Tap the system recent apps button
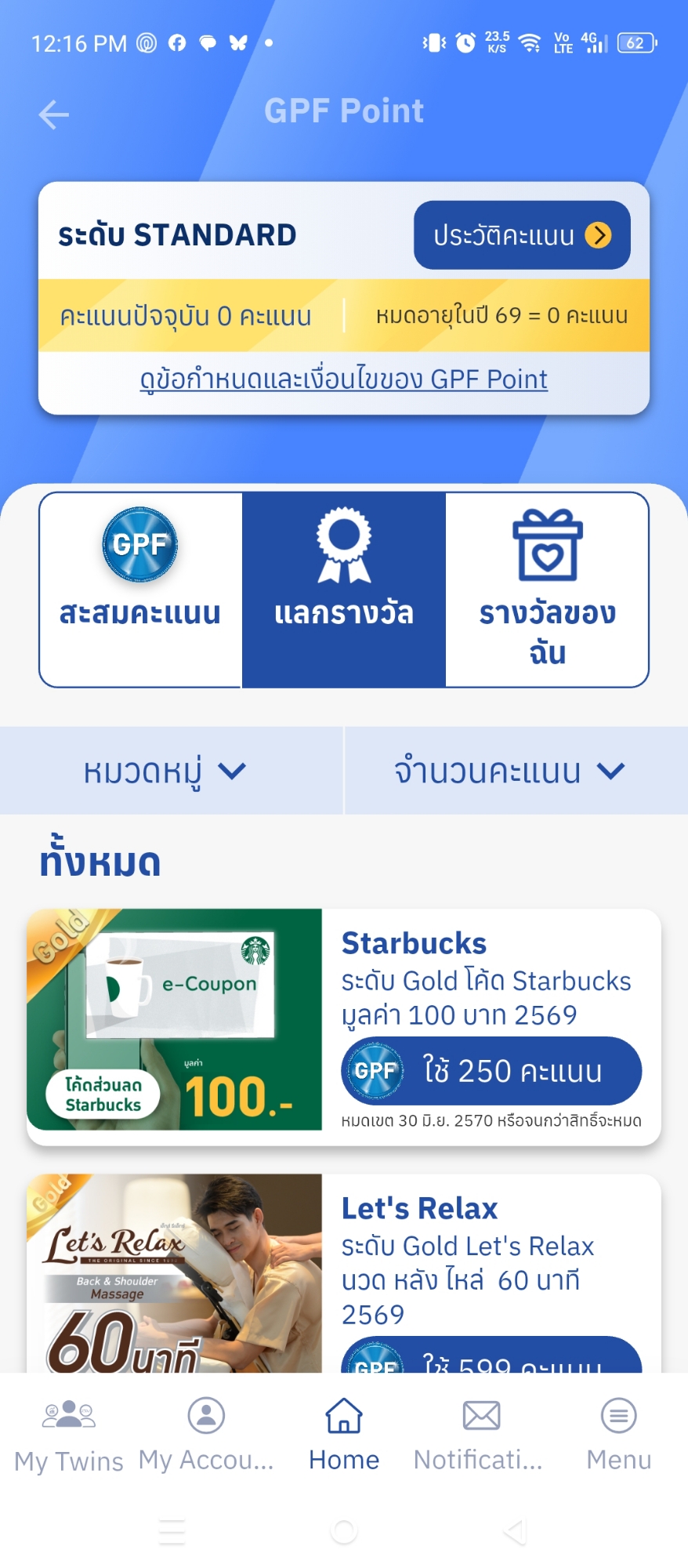 click(x=172, y=1531)
